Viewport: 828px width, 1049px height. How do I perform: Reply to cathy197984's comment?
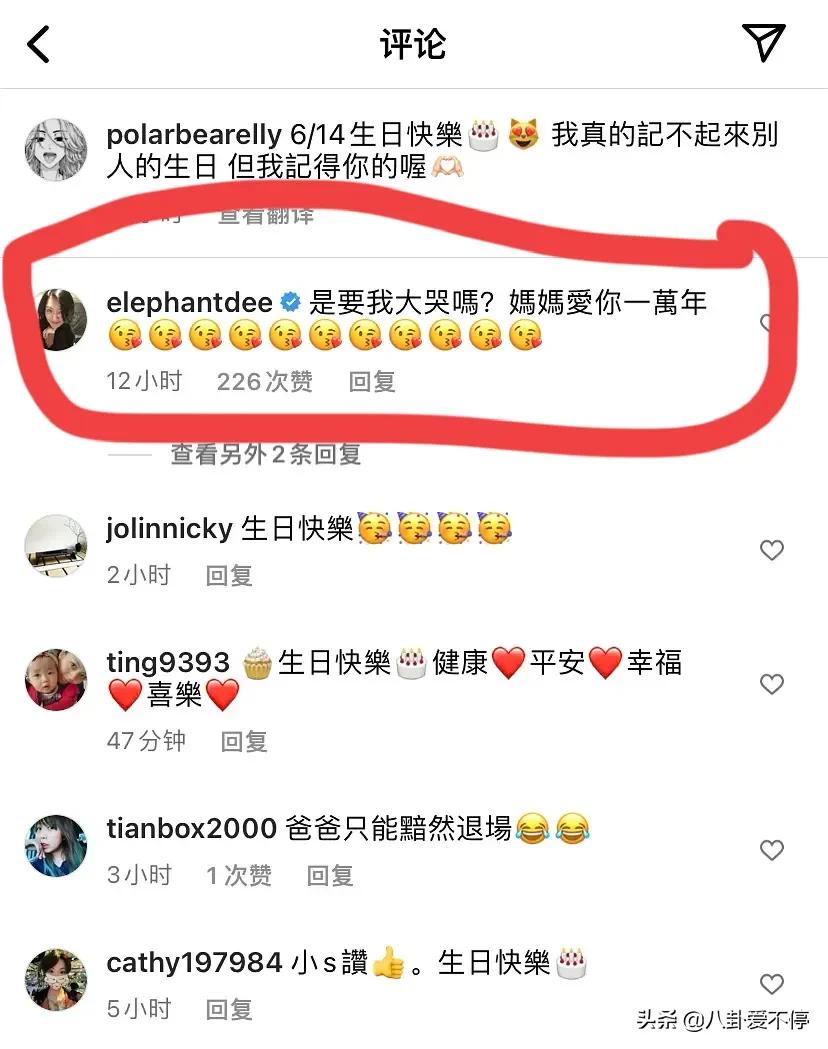click(229, 1009)
